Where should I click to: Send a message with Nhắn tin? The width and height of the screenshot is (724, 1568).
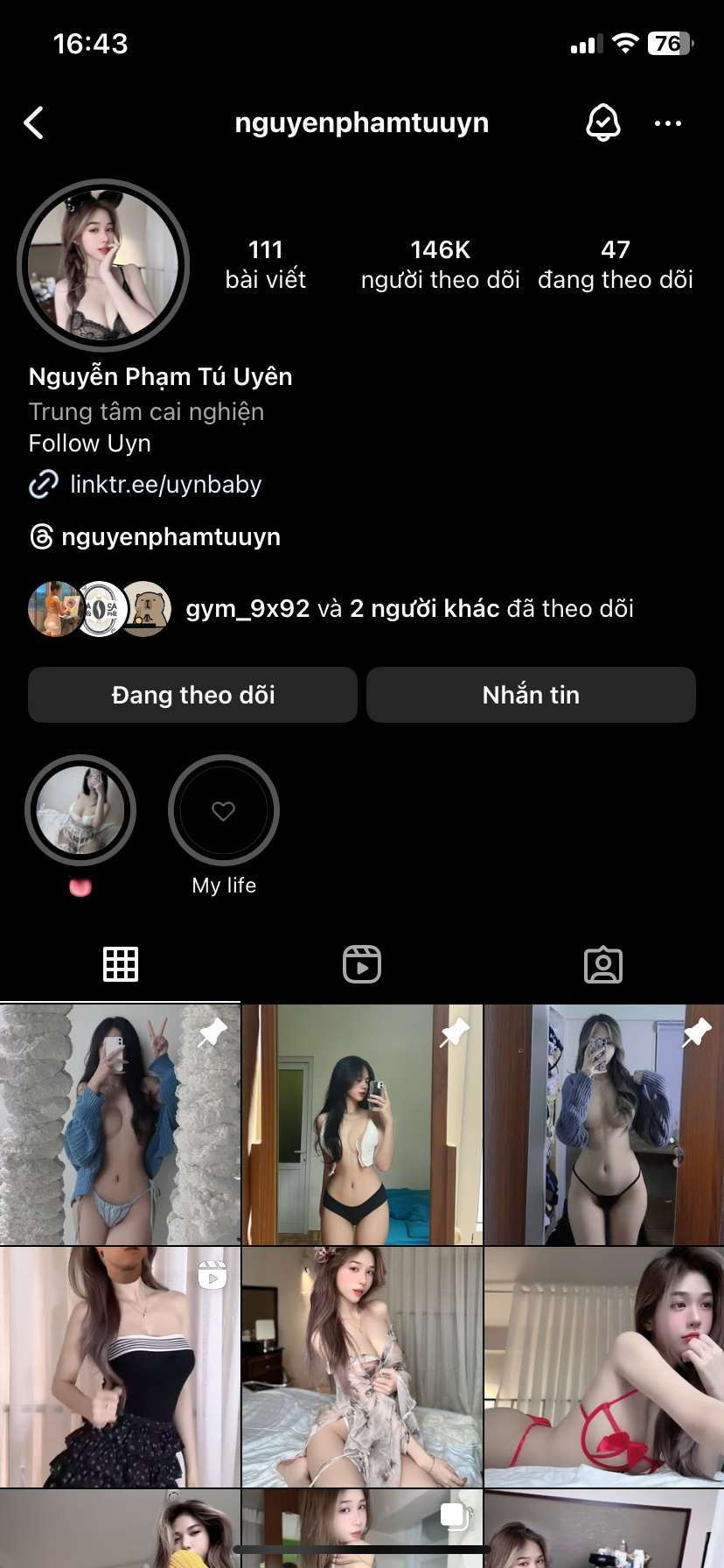[x=531, y=695]
